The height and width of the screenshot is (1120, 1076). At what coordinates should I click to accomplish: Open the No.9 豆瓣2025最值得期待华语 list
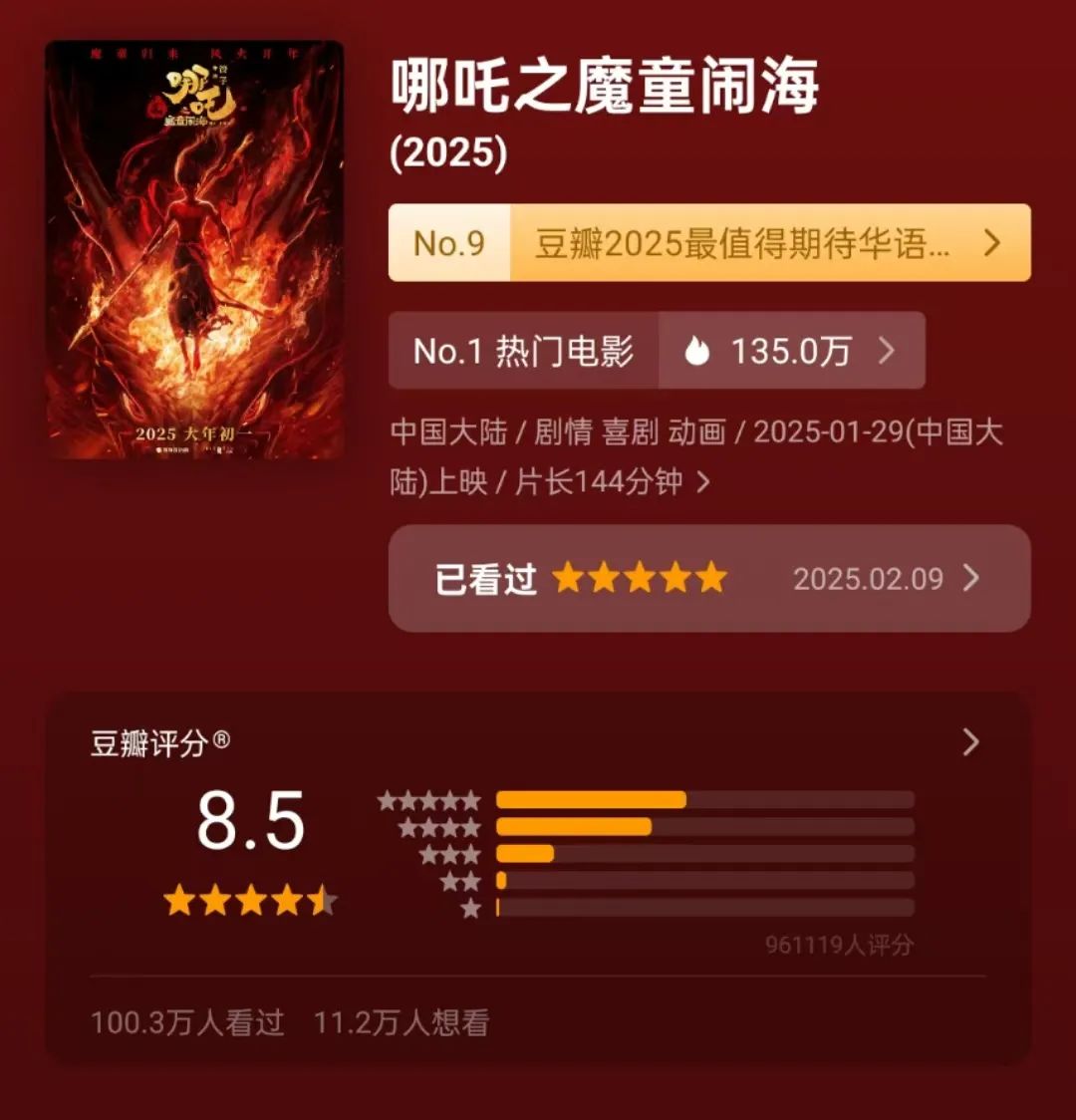click(709, 243)
